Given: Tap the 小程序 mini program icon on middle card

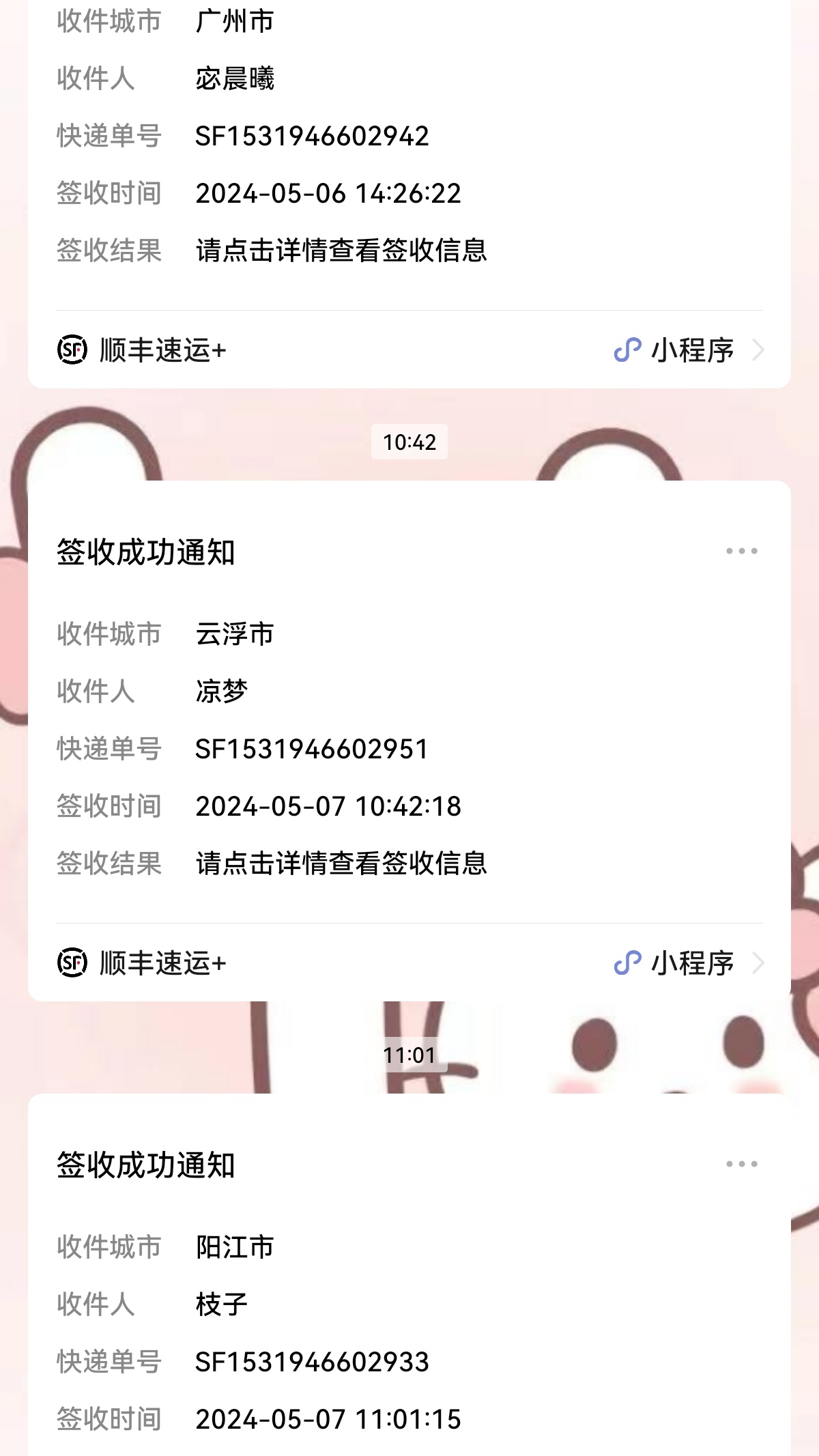Looking at the screenshot, I should 628,964.
